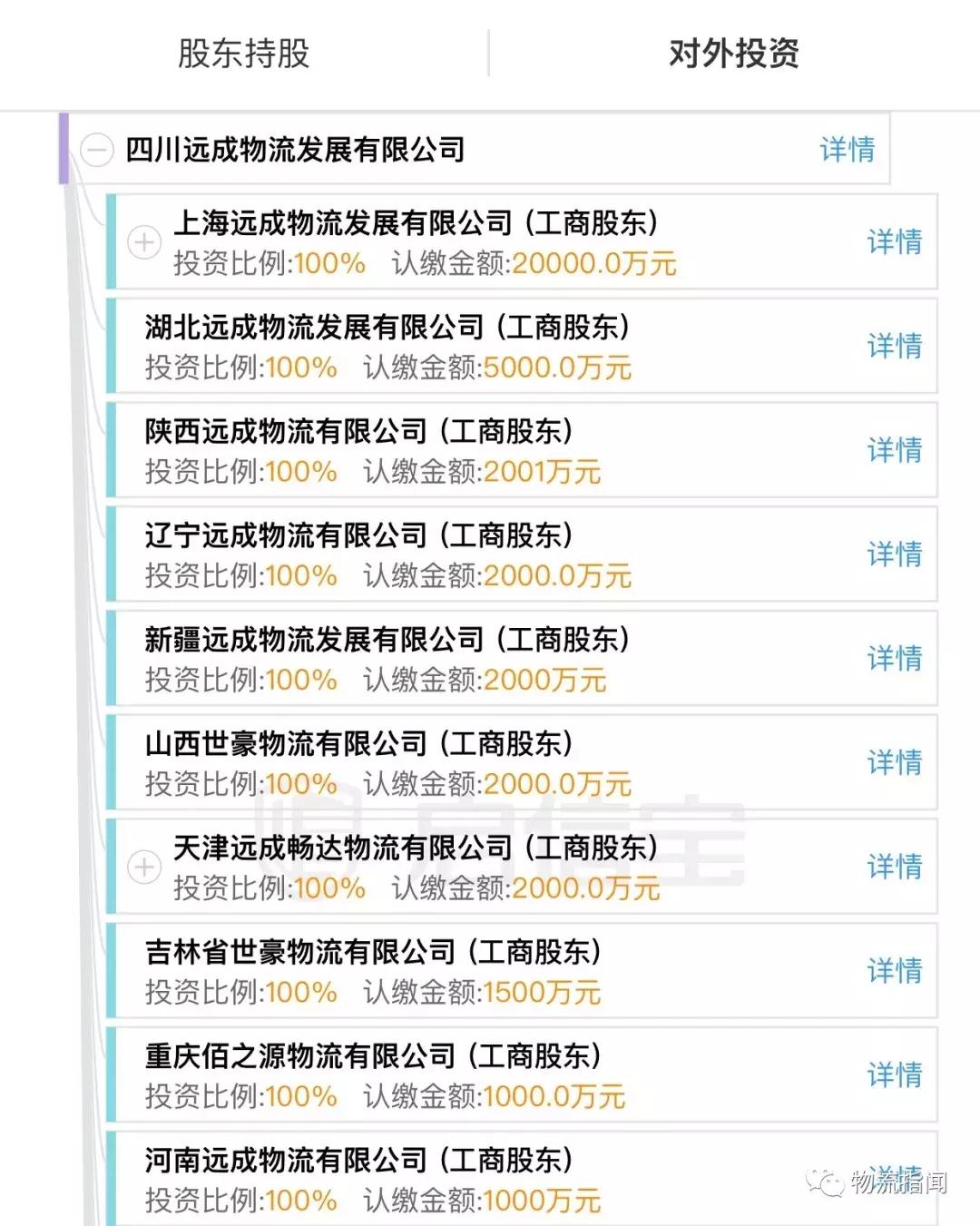The width and height of the screenshot is (980, 1226).
Task: Open 详情 for 湖北远成物流发展有限公司
Action: point(897,346)
